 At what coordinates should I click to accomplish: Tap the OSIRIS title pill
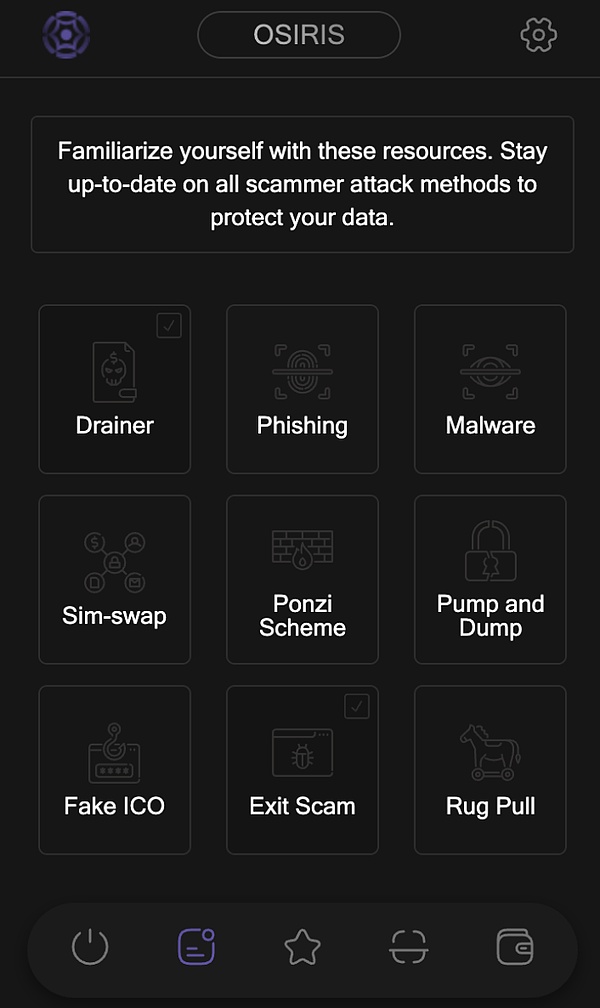click(x=299, y=36)
